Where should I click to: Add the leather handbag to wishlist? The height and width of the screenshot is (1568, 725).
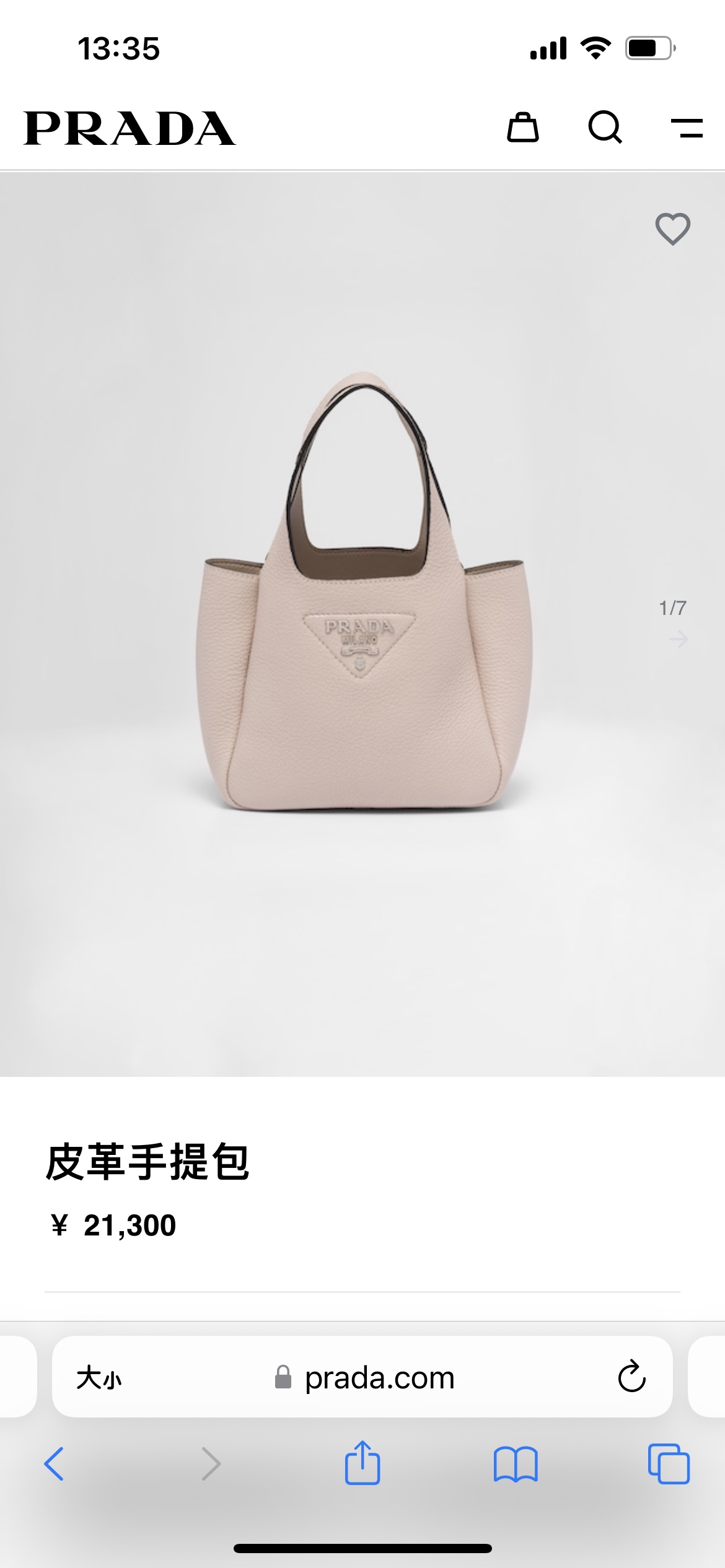[672, 229]
